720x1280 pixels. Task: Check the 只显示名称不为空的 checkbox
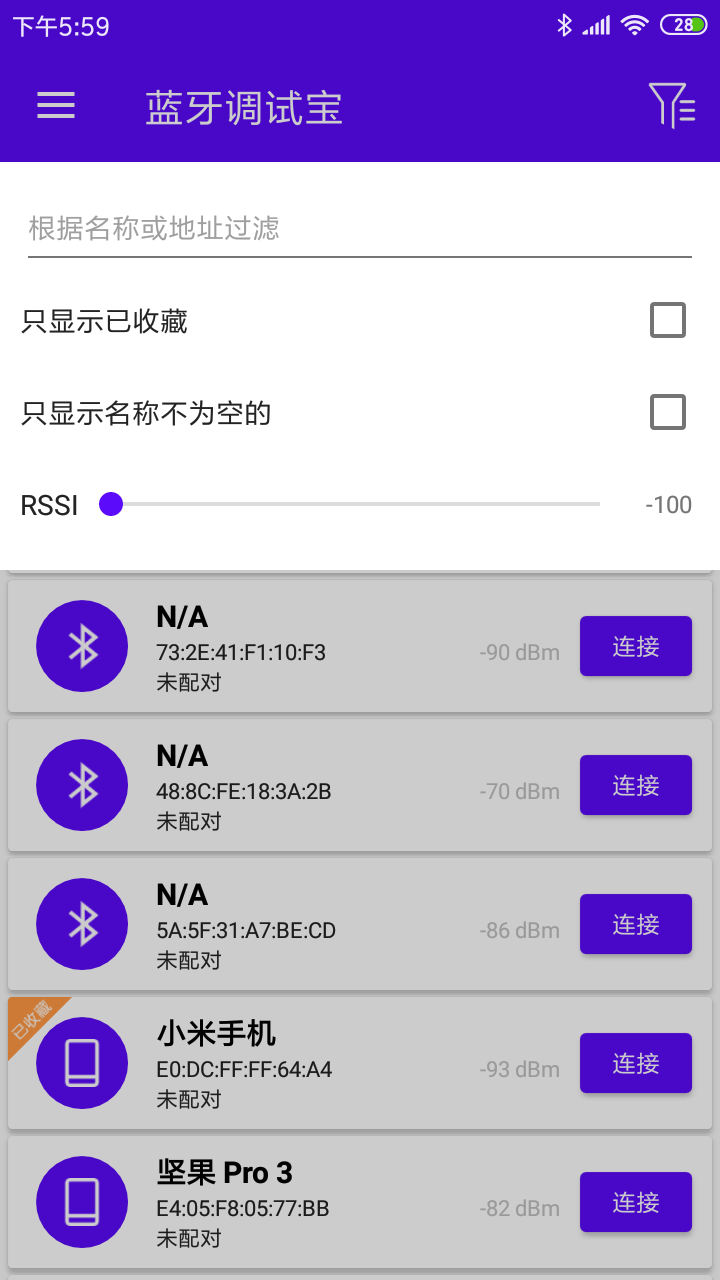click(668, 412)
